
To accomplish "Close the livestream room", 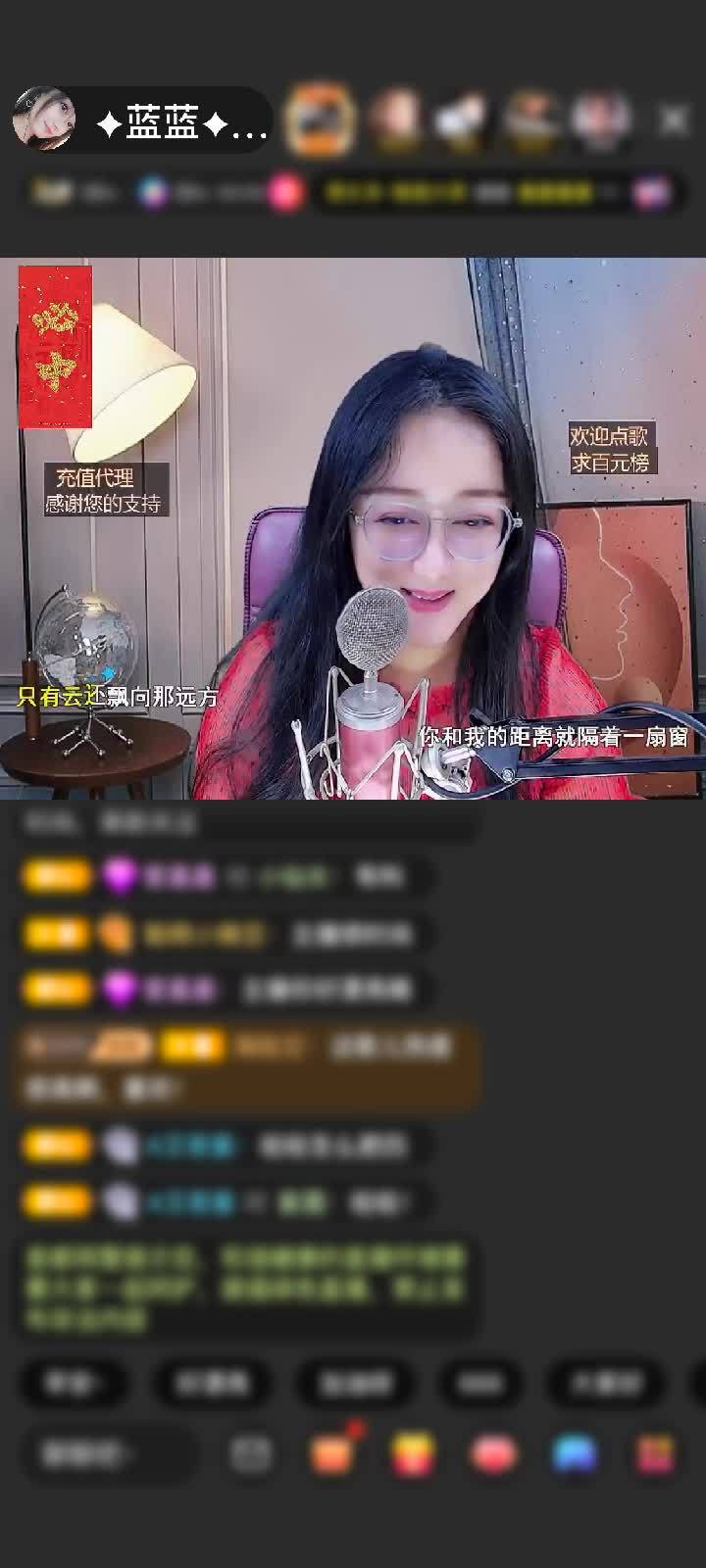I will pyautogui.click(x=673, y=121).
